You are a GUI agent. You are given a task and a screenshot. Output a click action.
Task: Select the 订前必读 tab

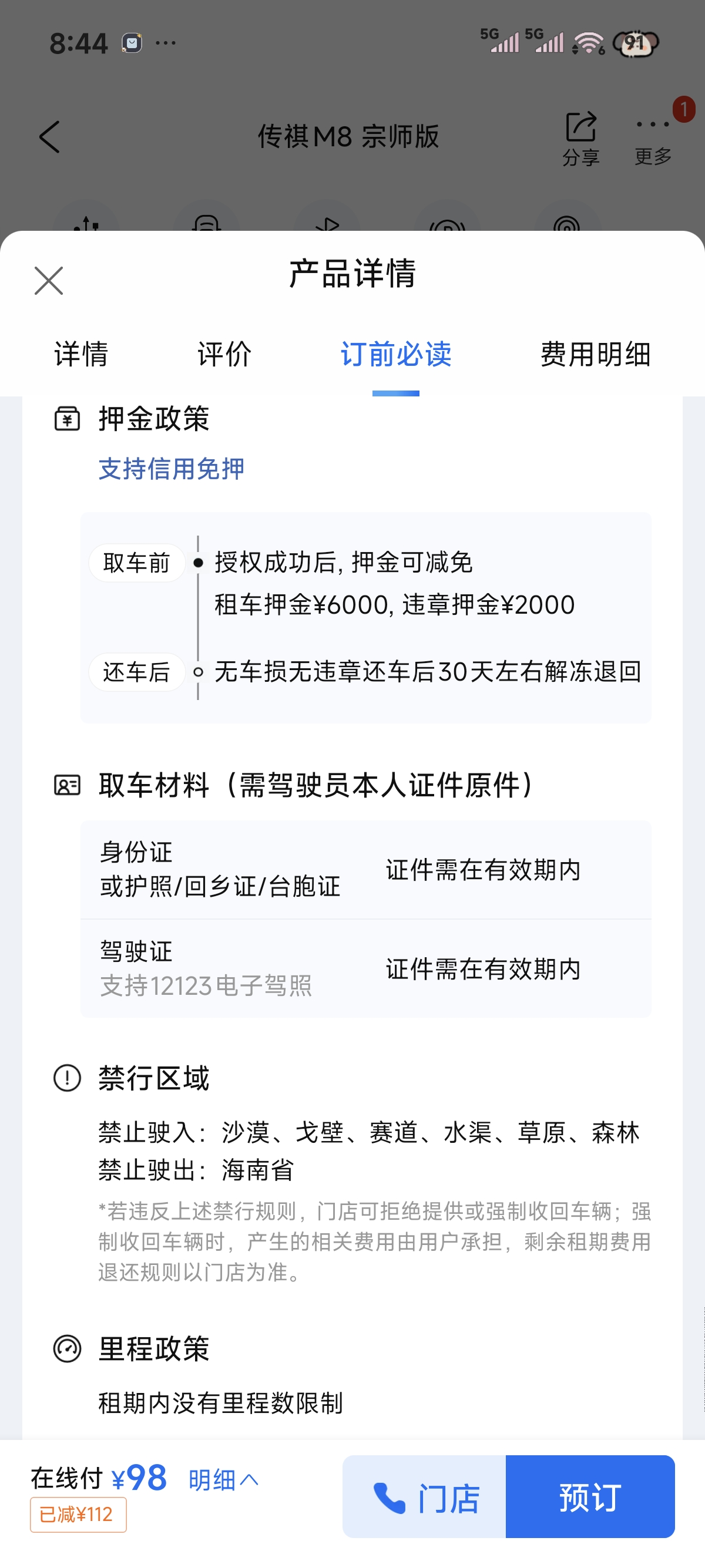click(396, 354)
